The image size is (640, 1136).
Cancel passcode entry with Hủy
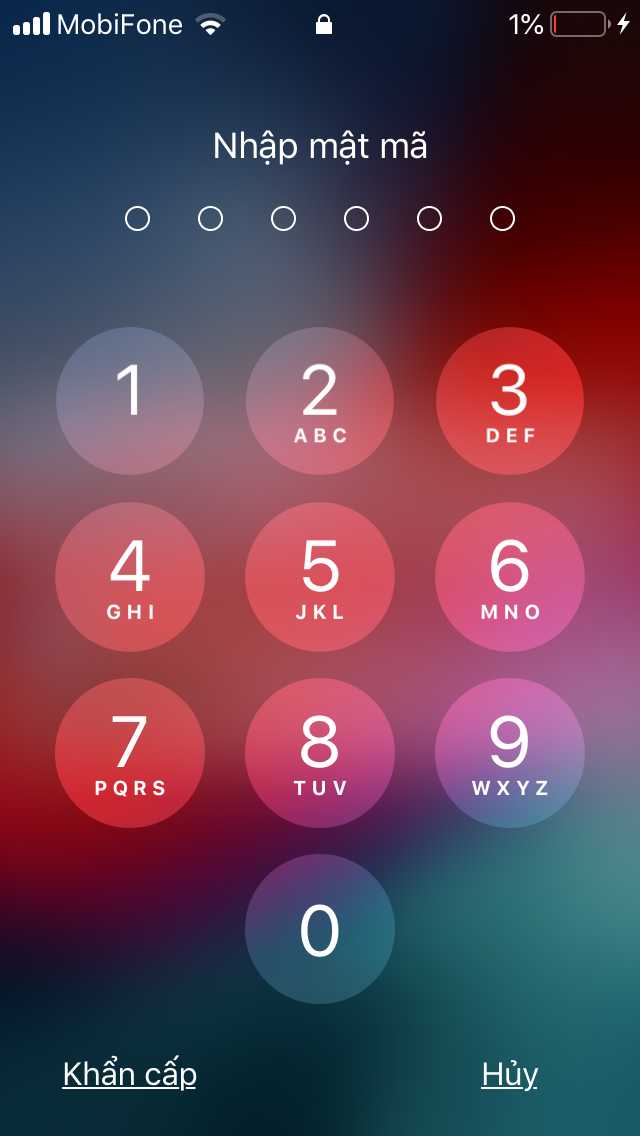click(x=510, y=1074)
